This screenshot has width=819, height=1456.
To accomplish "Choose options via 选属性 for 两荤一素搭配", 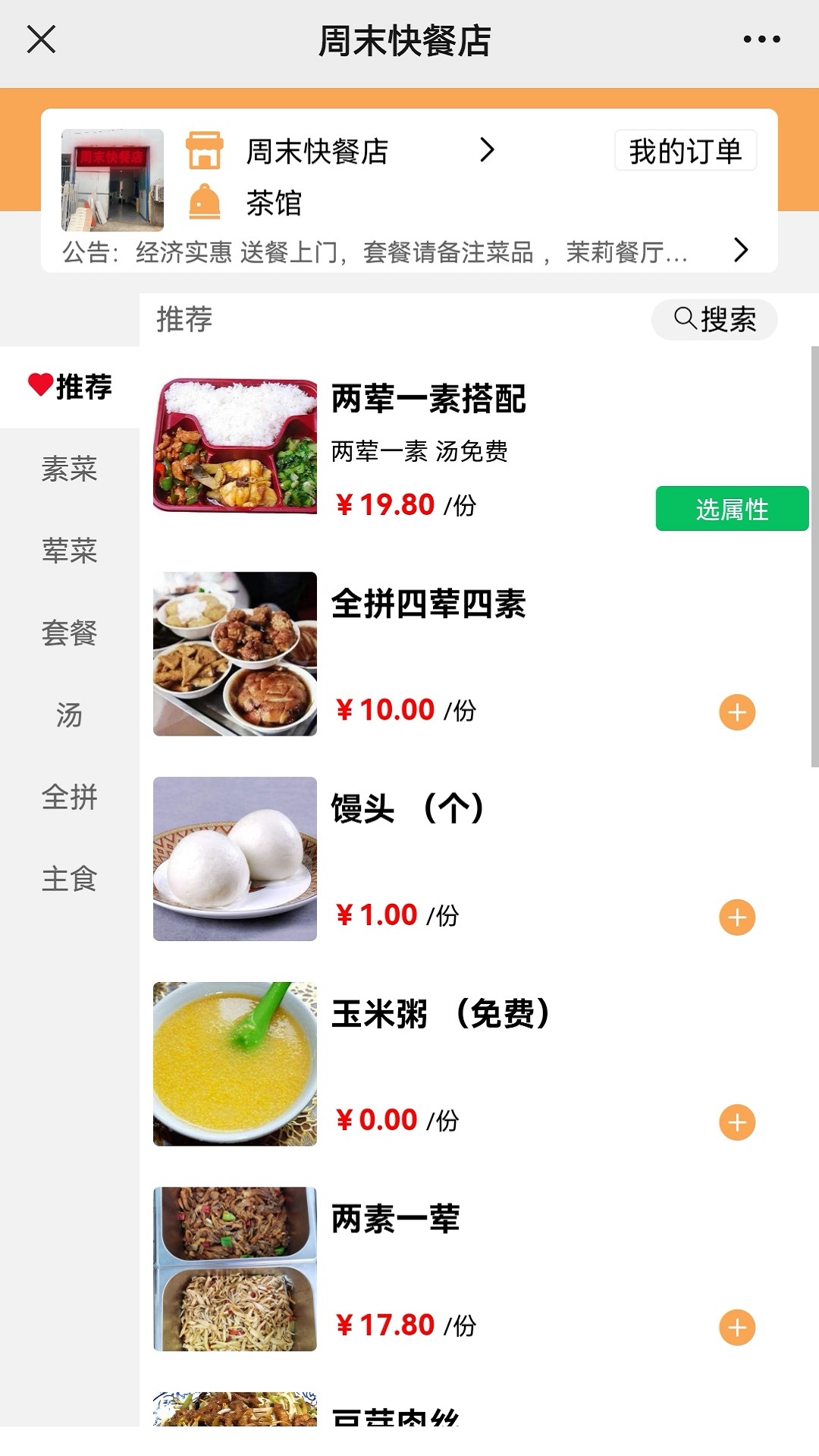I will coord(732,508).
